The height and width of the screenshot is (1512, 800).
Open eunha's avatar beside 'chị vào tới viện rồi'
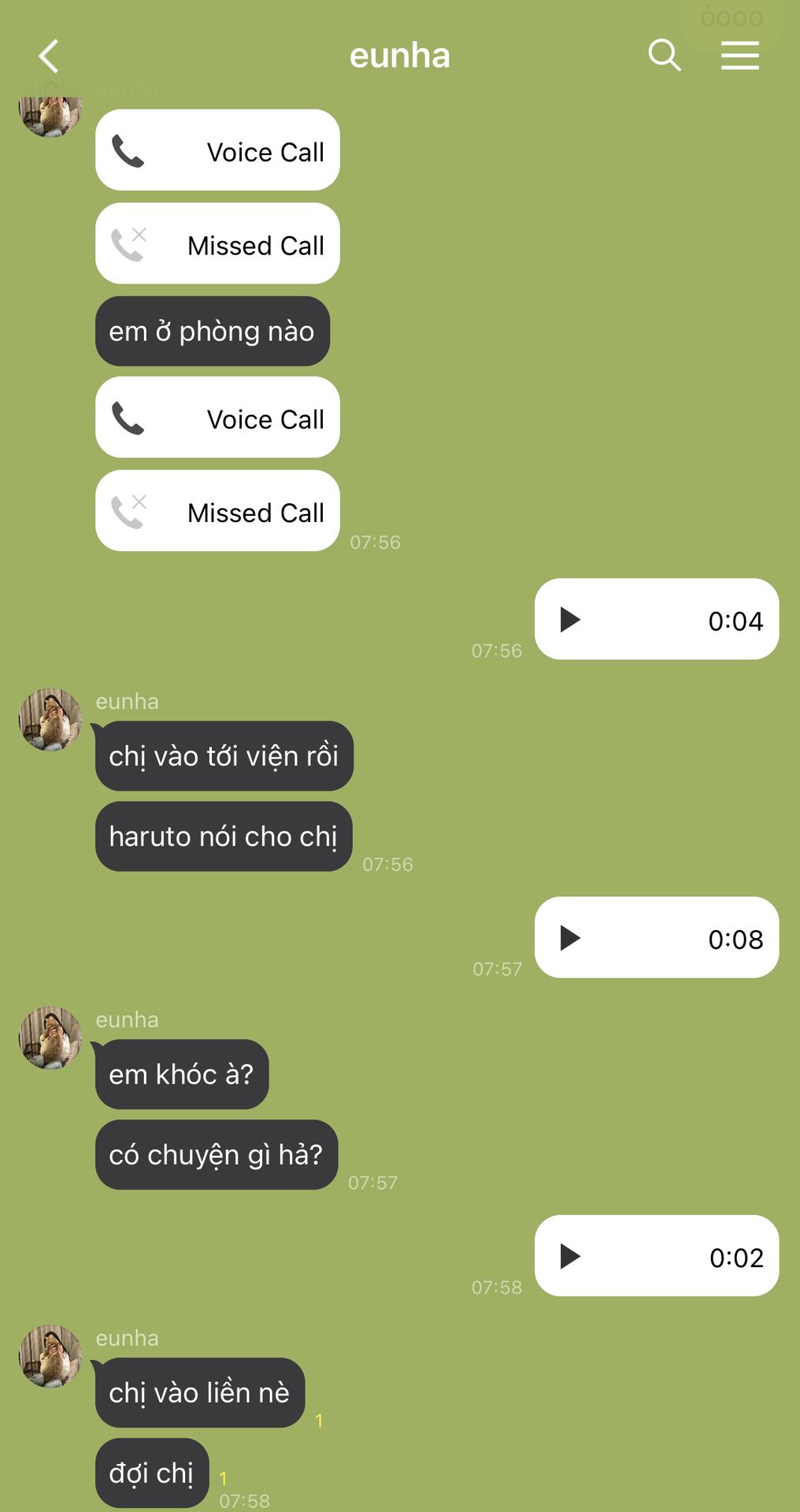pyautogui.click(x=50, y=719)
